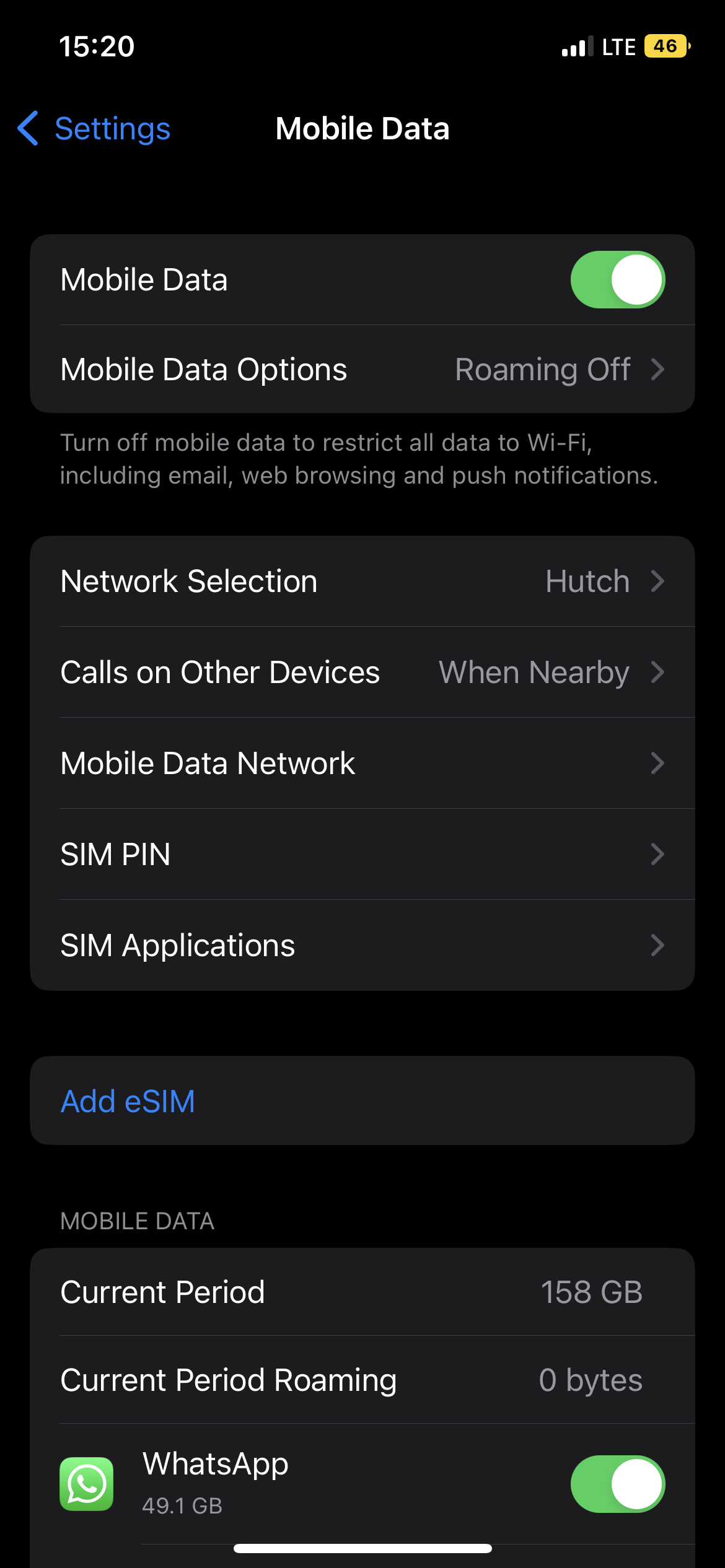Open Mobile Data Network settings
Screen dimensions: 725x1568
[x=362, y=764]
